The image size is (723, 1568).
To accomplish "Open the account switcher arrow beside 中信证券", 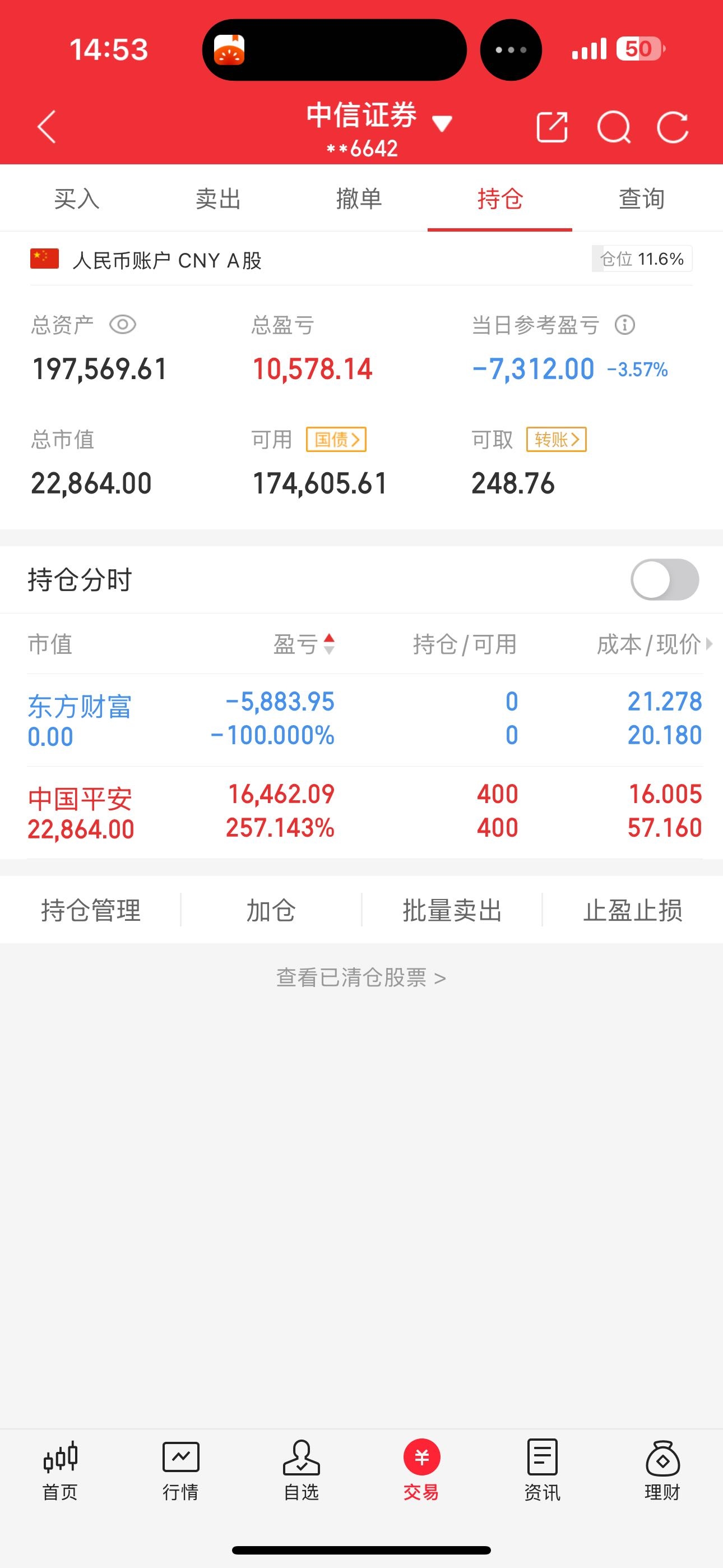I will [x=442, y=123].
